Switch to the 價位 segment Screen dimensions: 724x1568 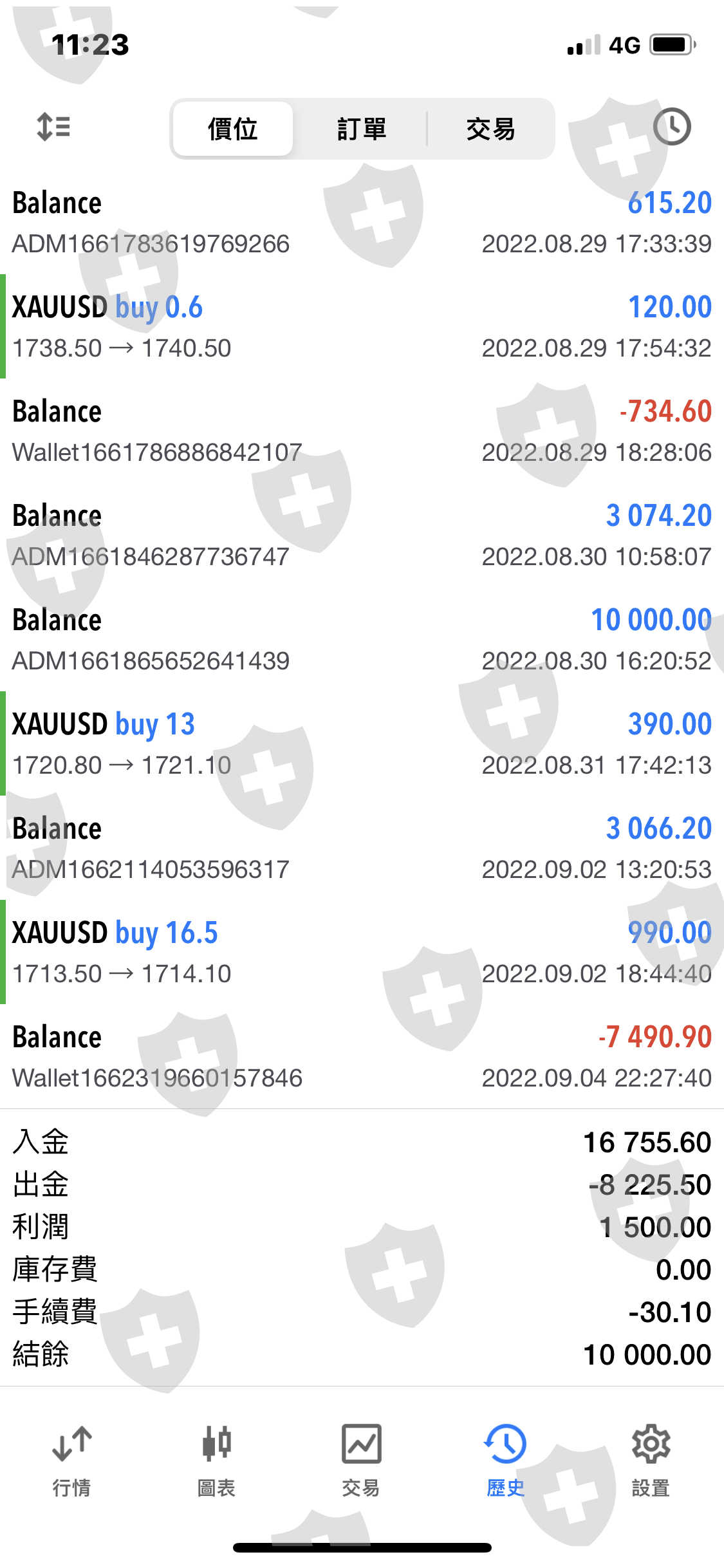pos(233,129)
